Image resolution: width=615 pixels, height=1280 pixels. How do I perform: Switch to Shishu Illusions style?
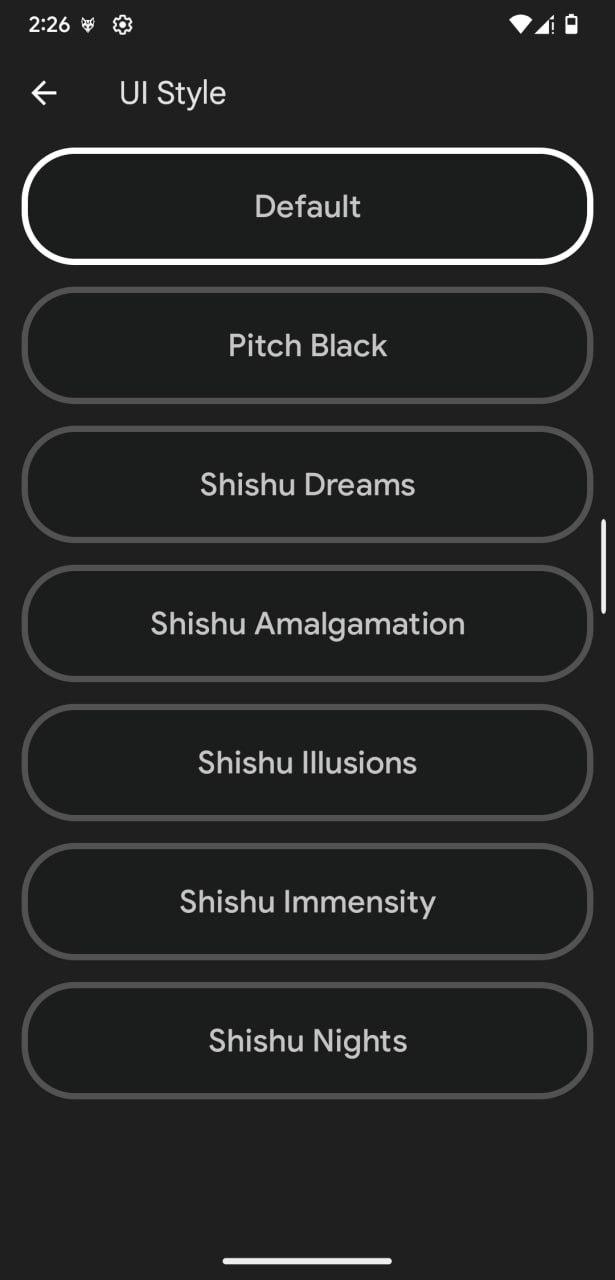[307, 762]
